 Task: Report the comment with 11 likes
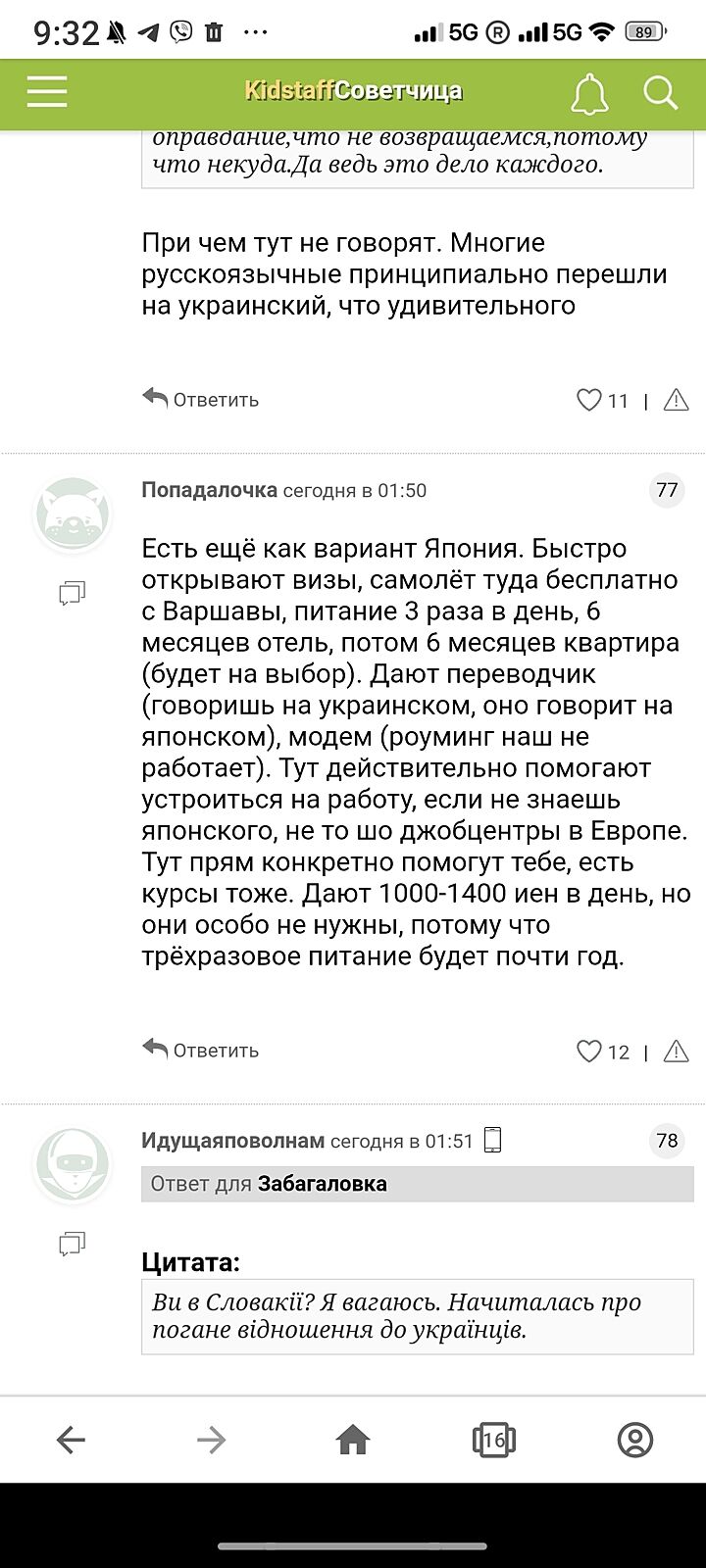coord(677,400)
